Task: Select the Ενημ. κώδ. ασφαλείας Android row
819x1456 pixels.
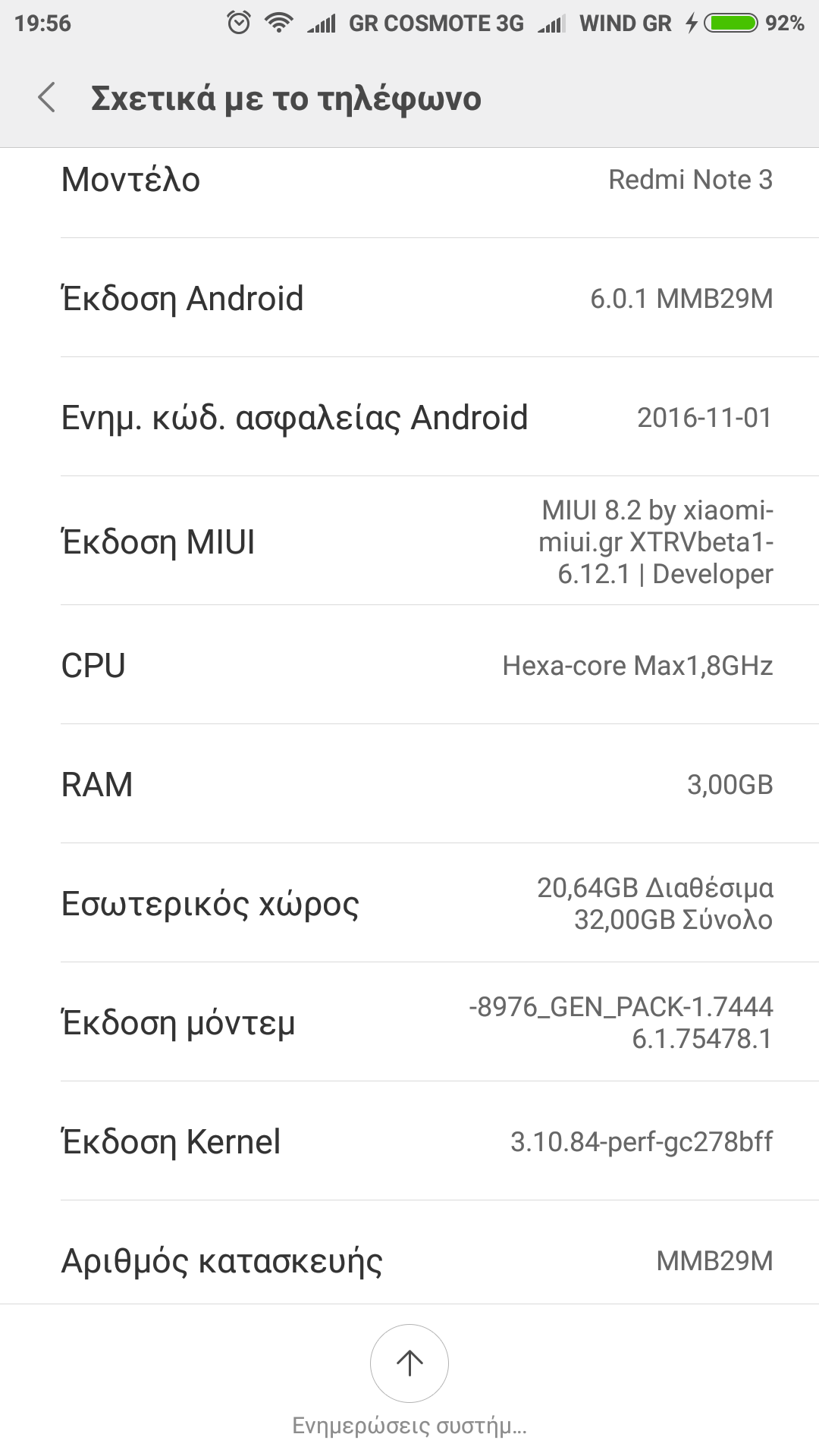Action: point(409,418)
